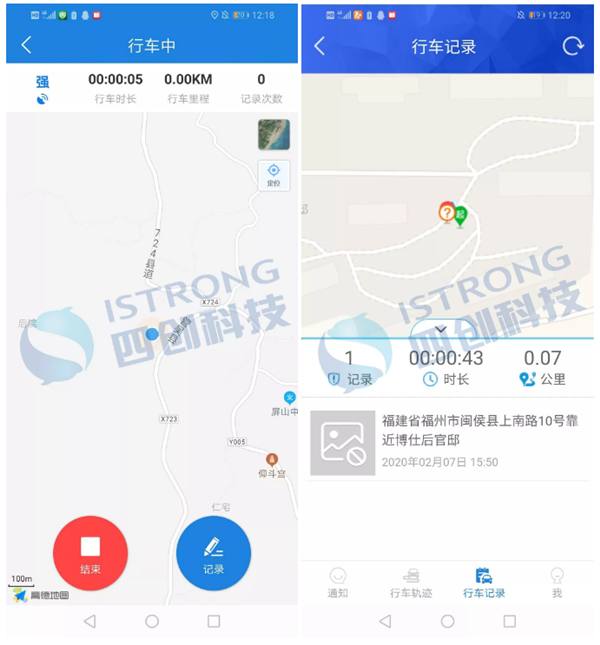The height and width of the screenshot is (645, 600).
Task: Tap the question-mark marker on the map
Action: pos(447,212)
